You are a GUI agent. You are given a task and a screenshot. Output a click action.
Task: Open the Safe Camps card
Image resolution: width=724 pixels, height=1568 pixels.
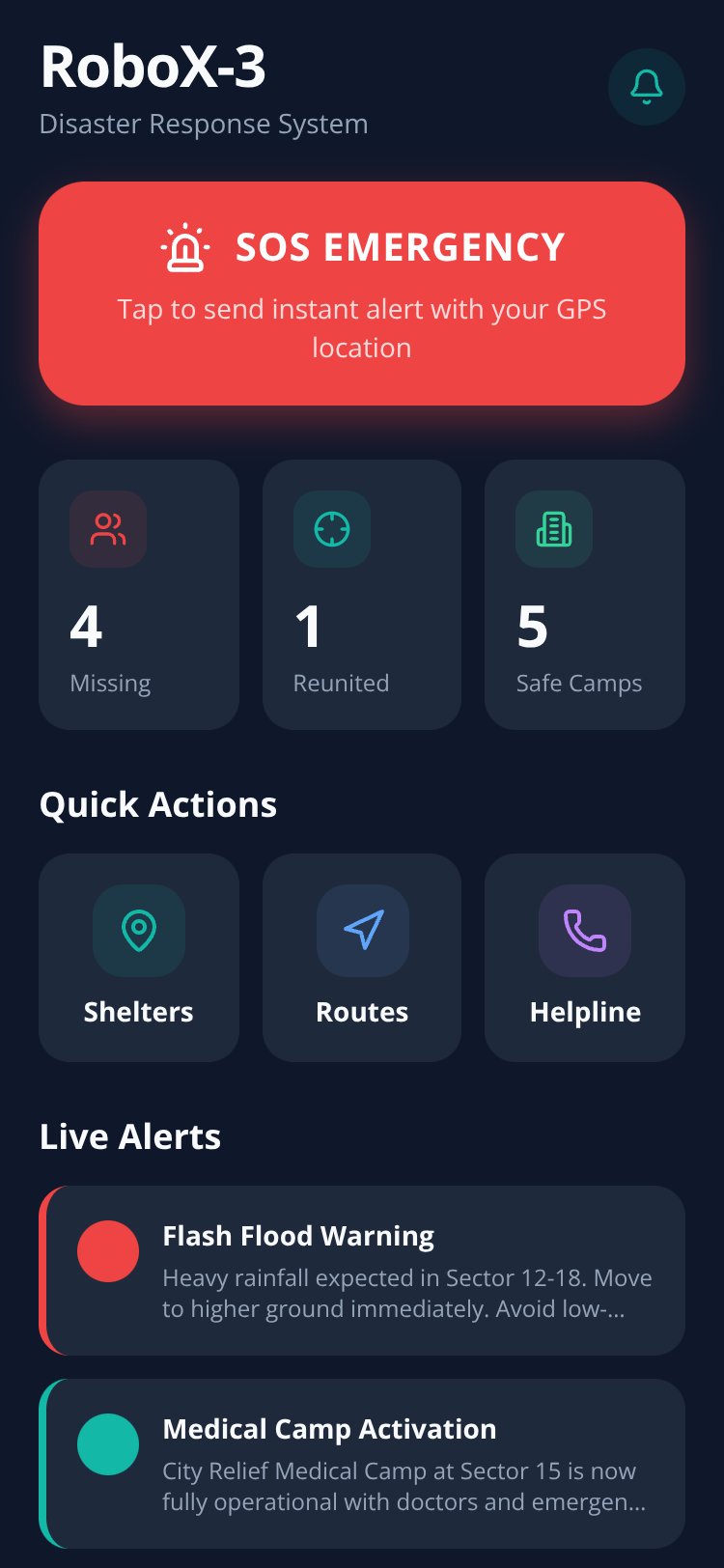tap(585, 595)
